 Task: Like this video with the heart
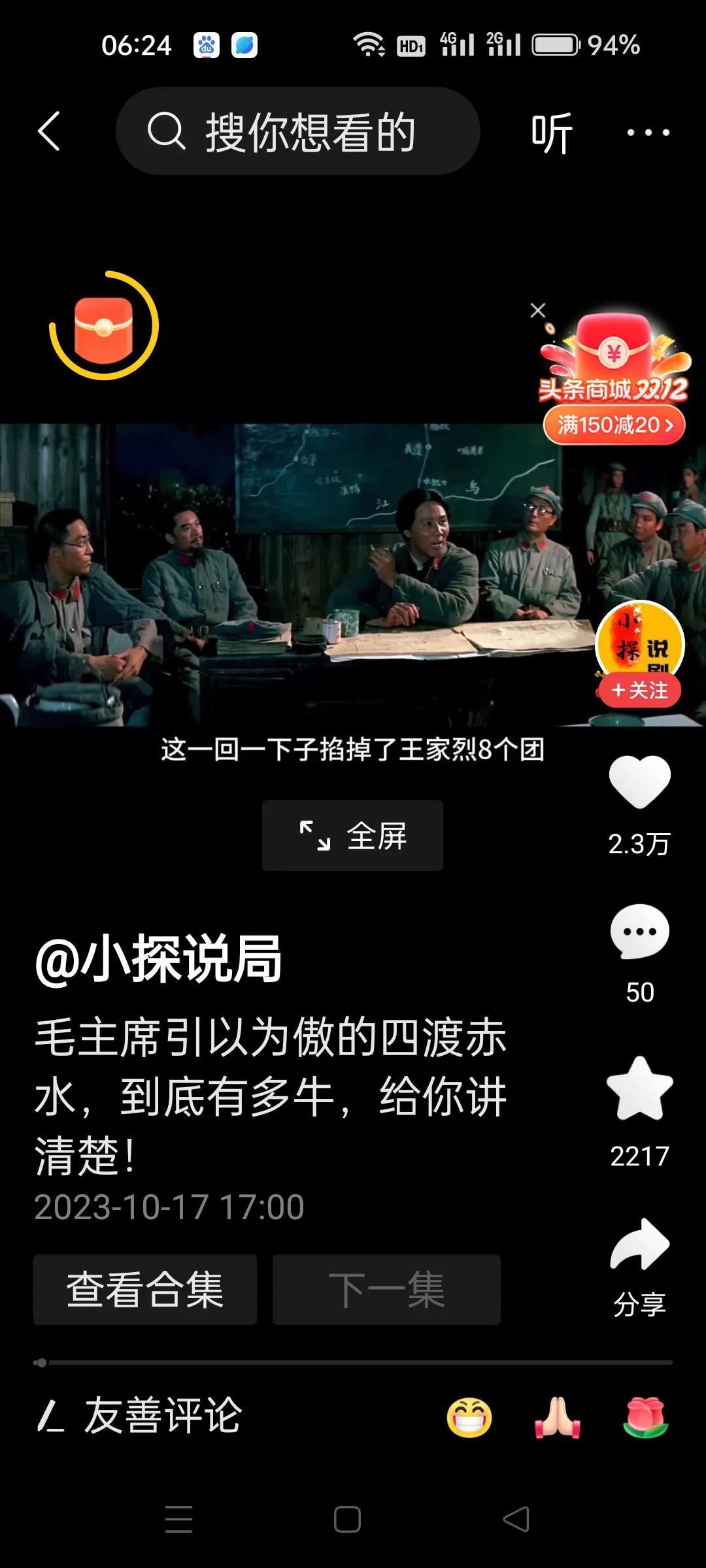(x=639, y=782)
